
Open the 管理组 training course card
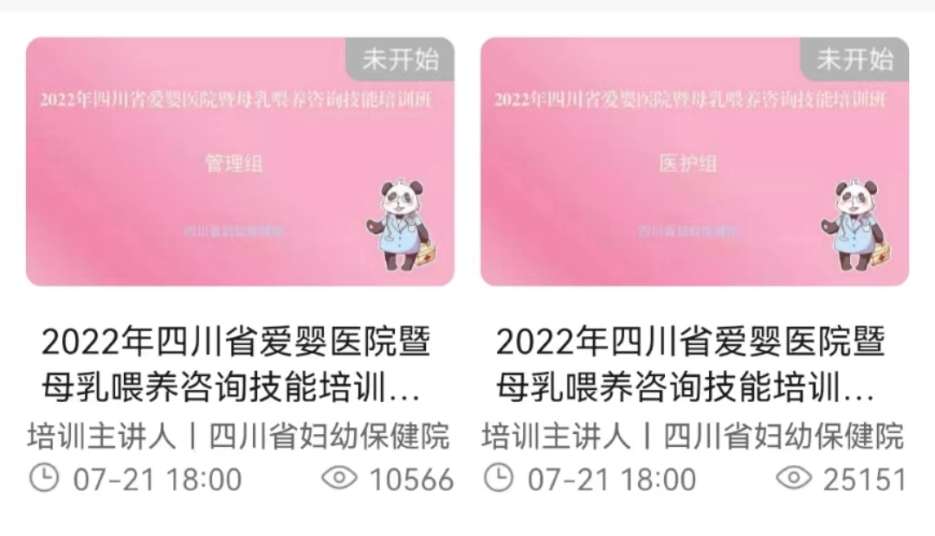pos(240,163)
